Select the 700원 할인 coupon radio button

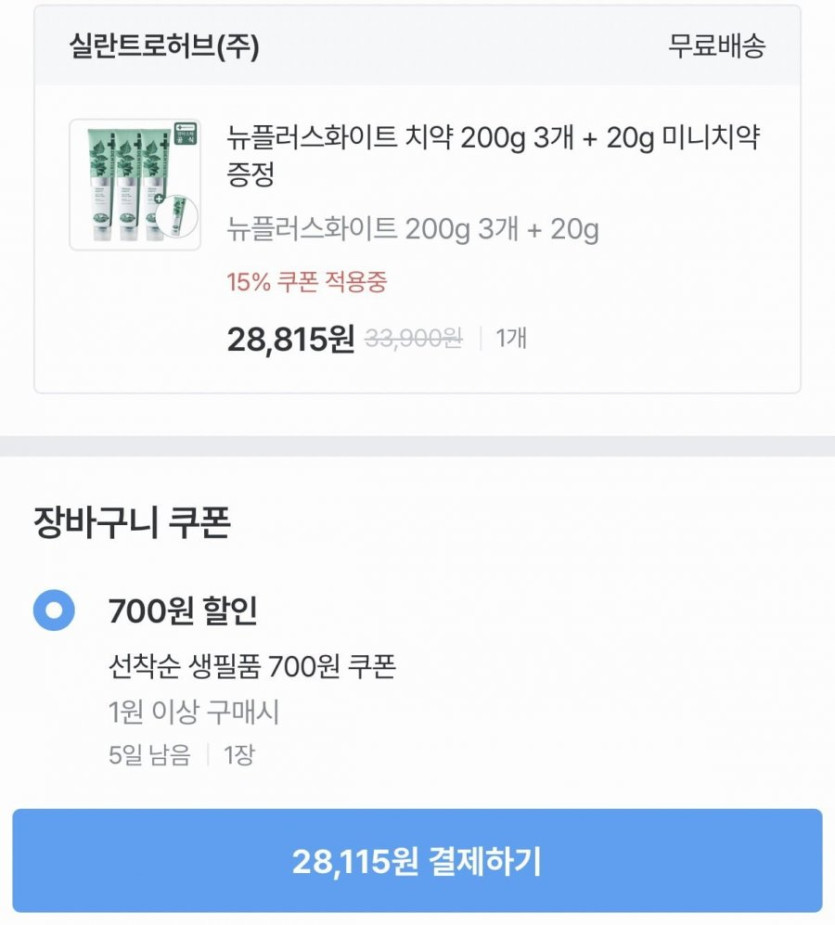(54, 610)
